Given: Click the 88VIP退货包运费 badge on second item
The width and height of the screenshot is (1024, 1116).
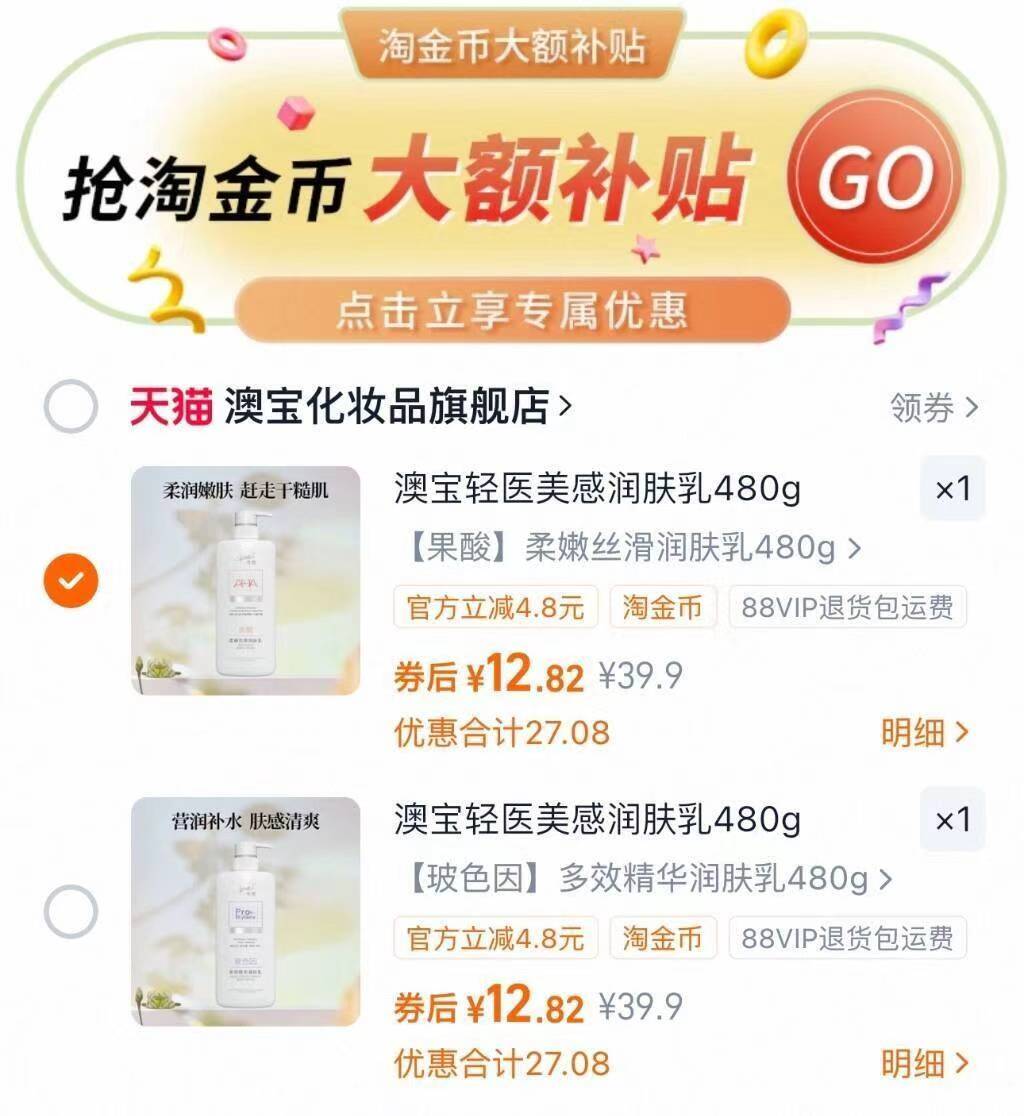Looking at the screenshot, I should tap(847, 938).
